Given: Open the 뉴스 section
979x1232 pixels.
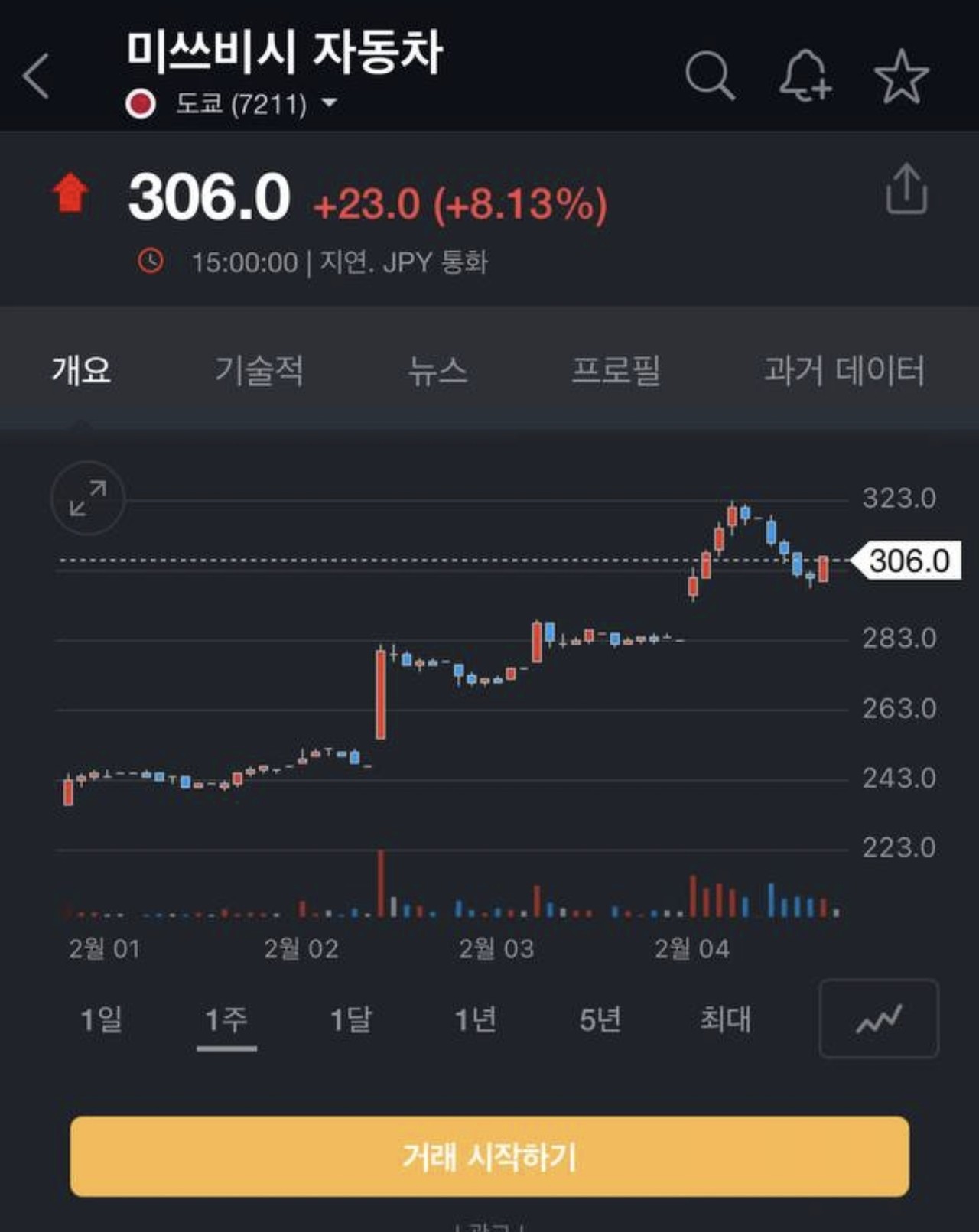Looking at the screenshot, I should tap(438, 371).
